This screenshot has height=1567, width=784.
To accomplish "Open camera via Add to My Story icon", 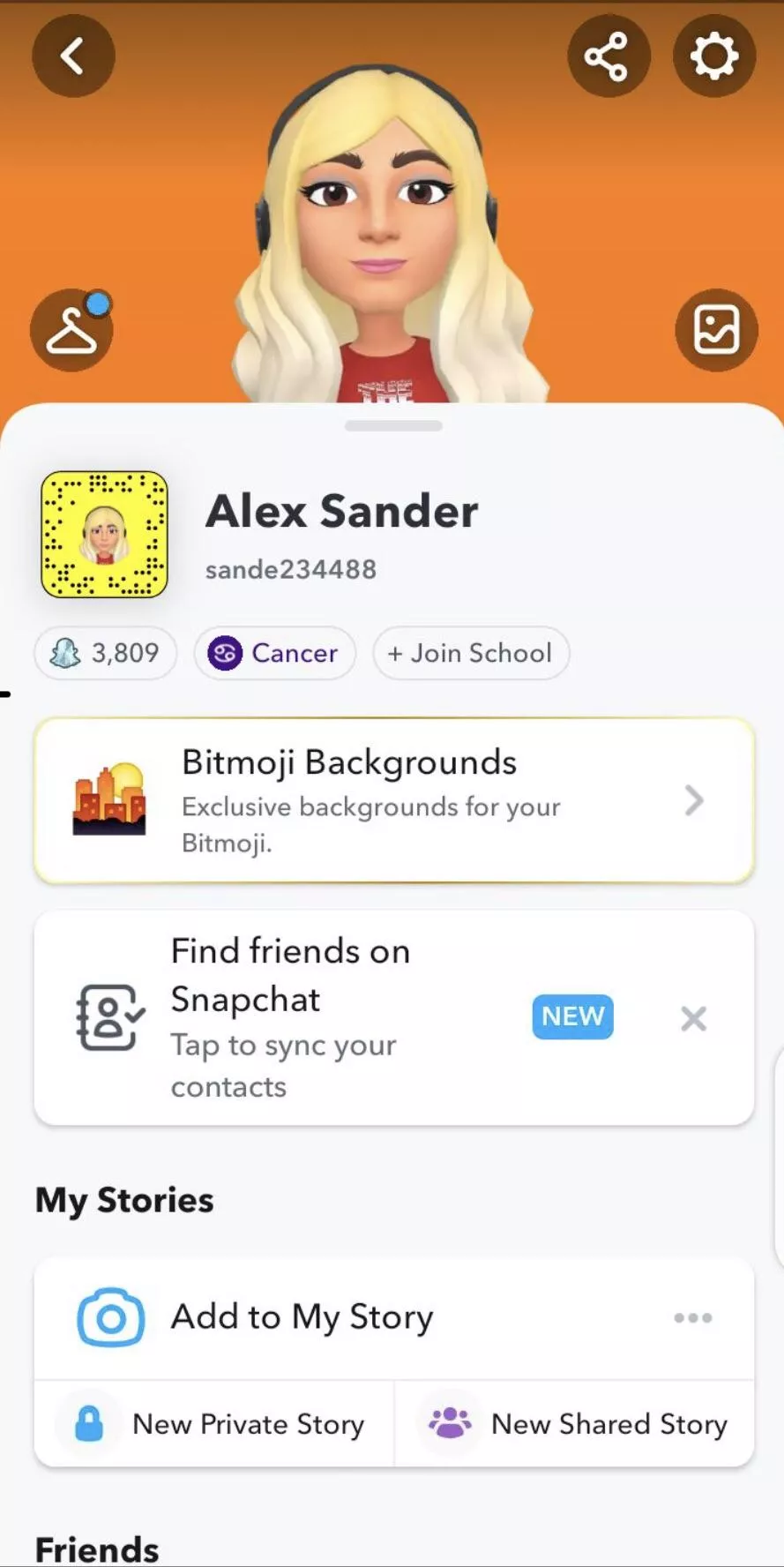I will (x=109, y=1317).
